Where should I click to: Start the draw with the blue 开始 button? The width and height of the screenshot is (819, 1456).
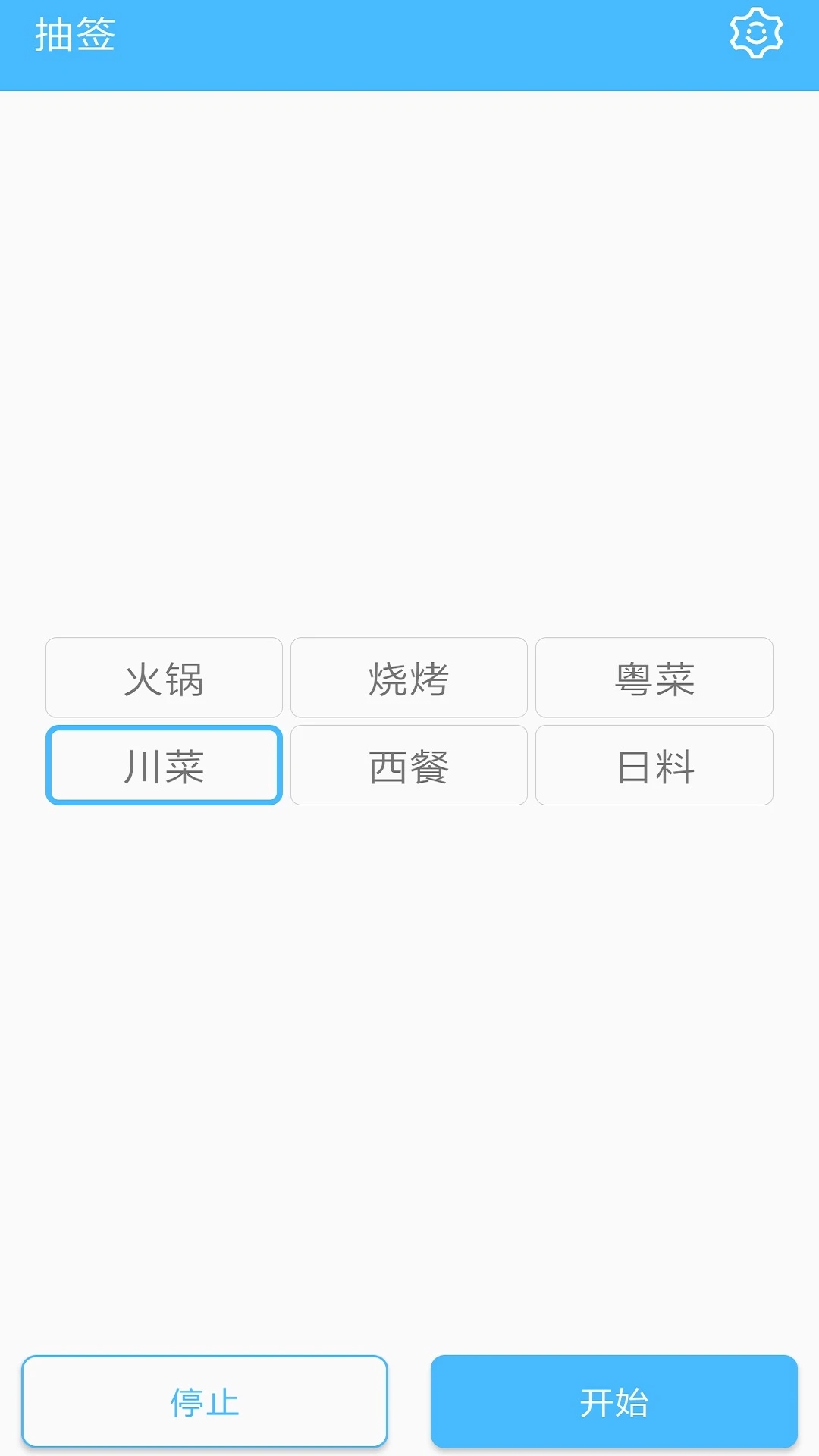click(613, 1402)
